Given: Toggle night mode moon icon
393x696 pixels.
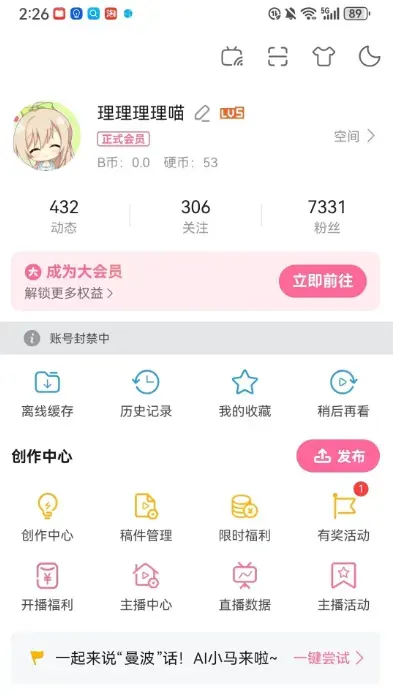Looking at the screenshot, I should coord(369,57).
